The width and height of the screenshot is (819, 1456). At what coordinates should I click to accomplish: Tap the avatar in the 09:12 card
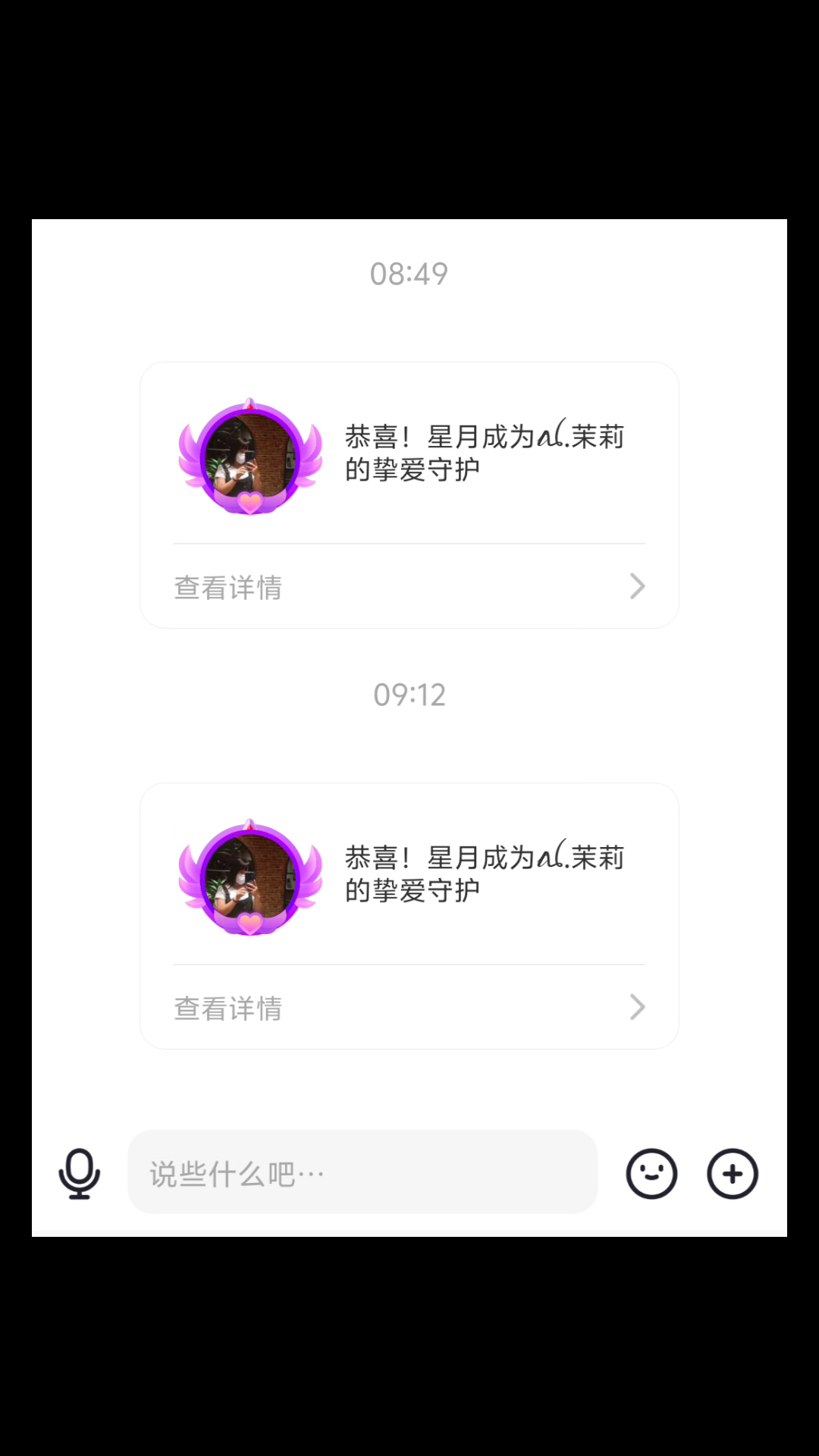(250, 878)
